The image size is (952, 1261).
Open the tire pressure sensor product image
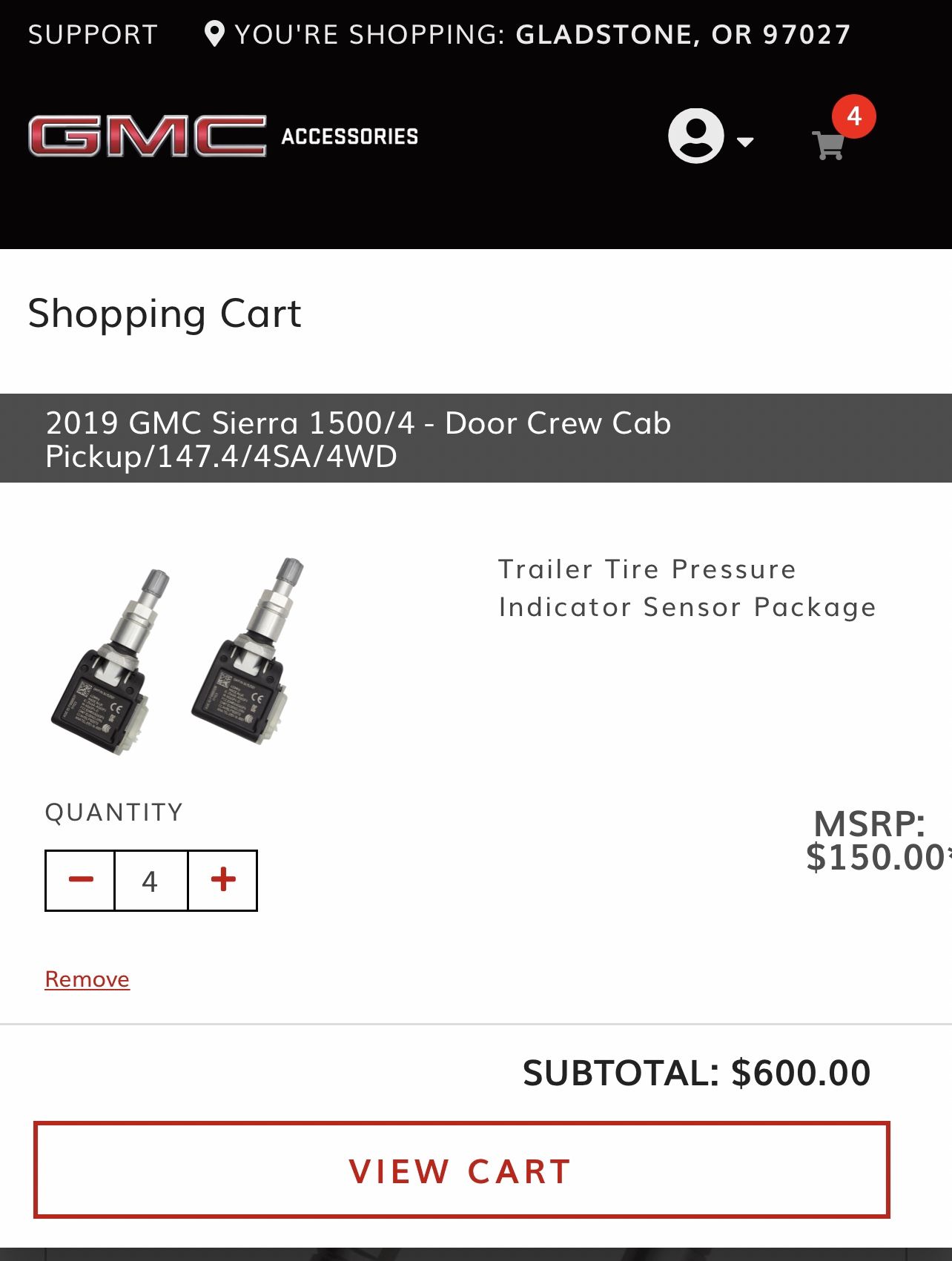(x=178, y=657)
